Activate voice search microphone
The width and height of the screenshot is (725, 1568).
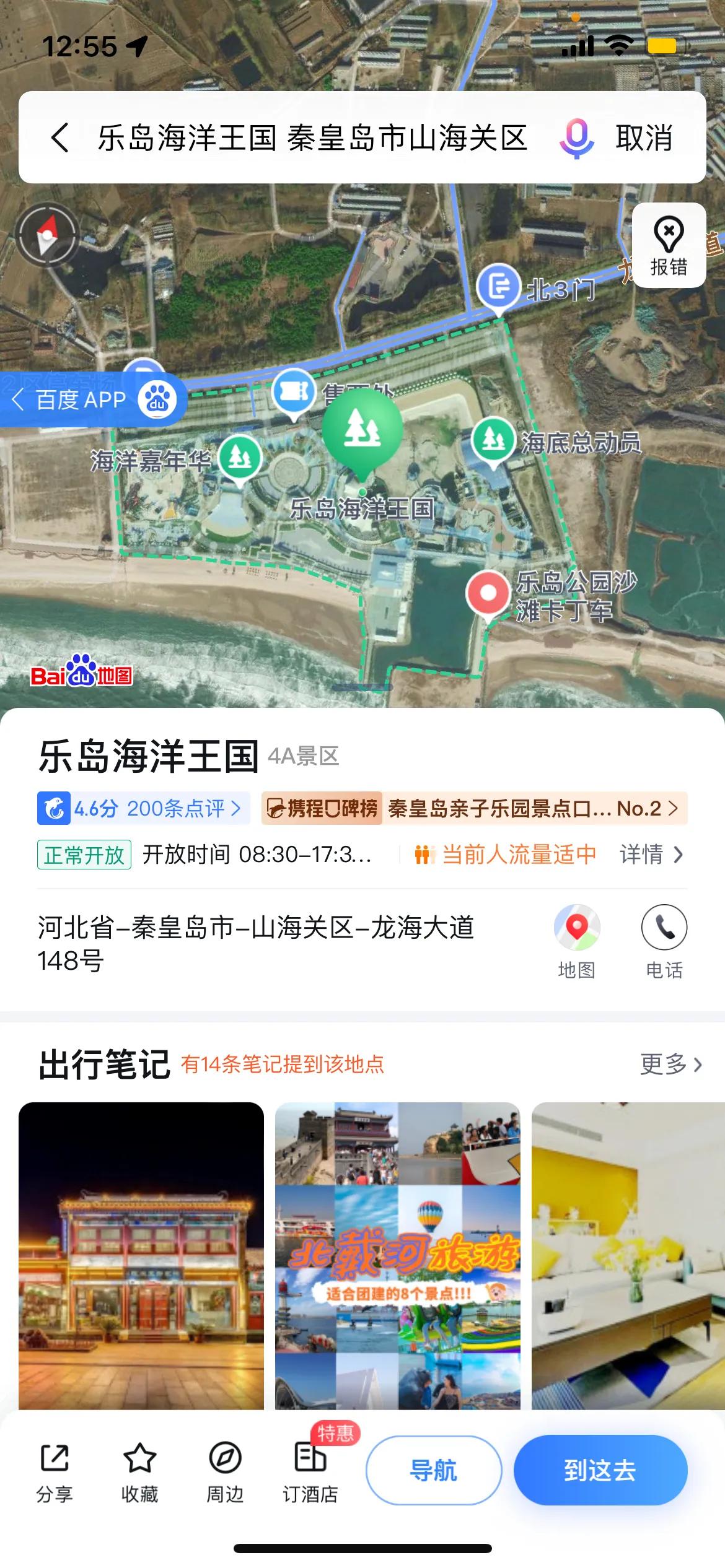[x=576, y=137]
